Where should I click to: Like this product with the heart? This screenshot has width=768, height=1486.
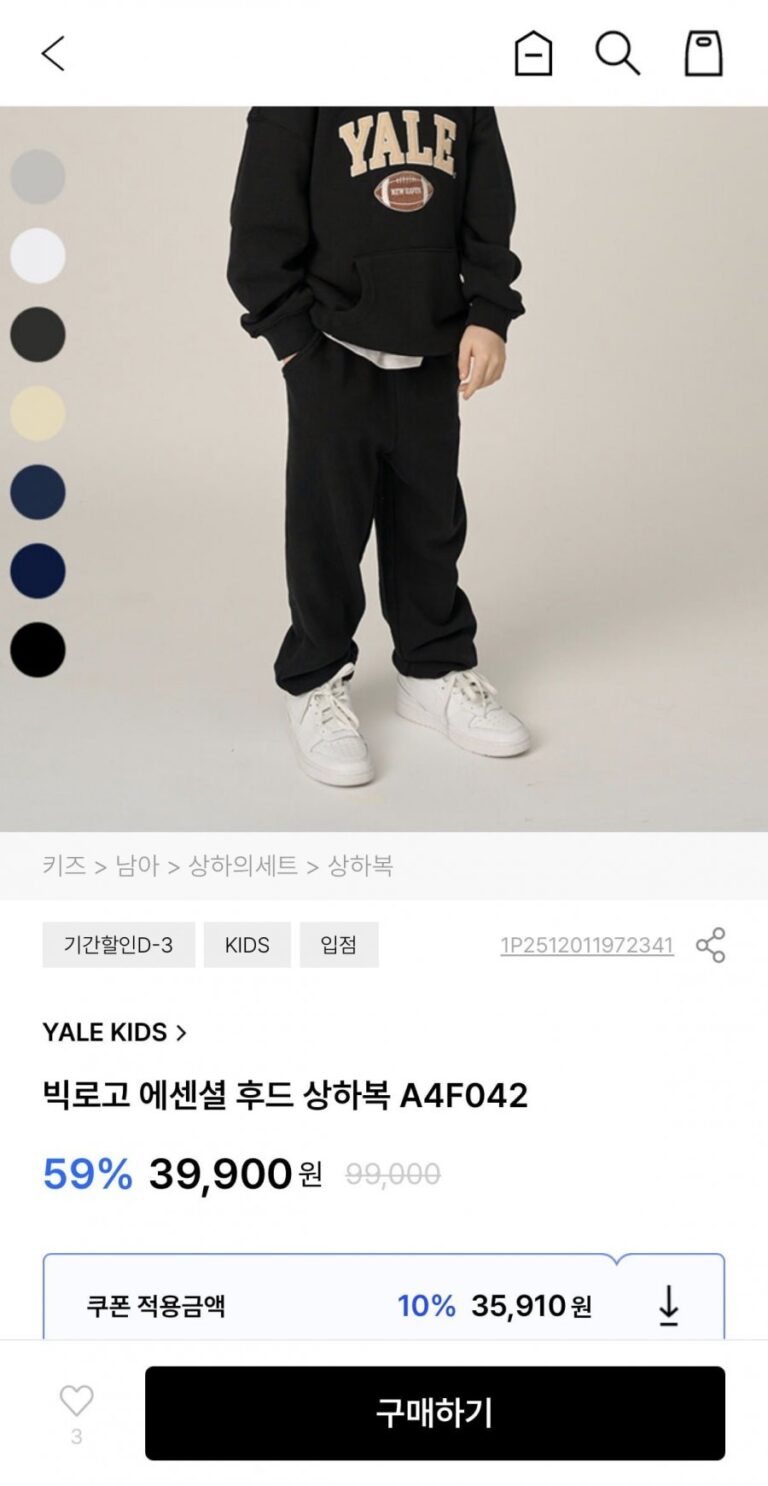click(76, 1401)
